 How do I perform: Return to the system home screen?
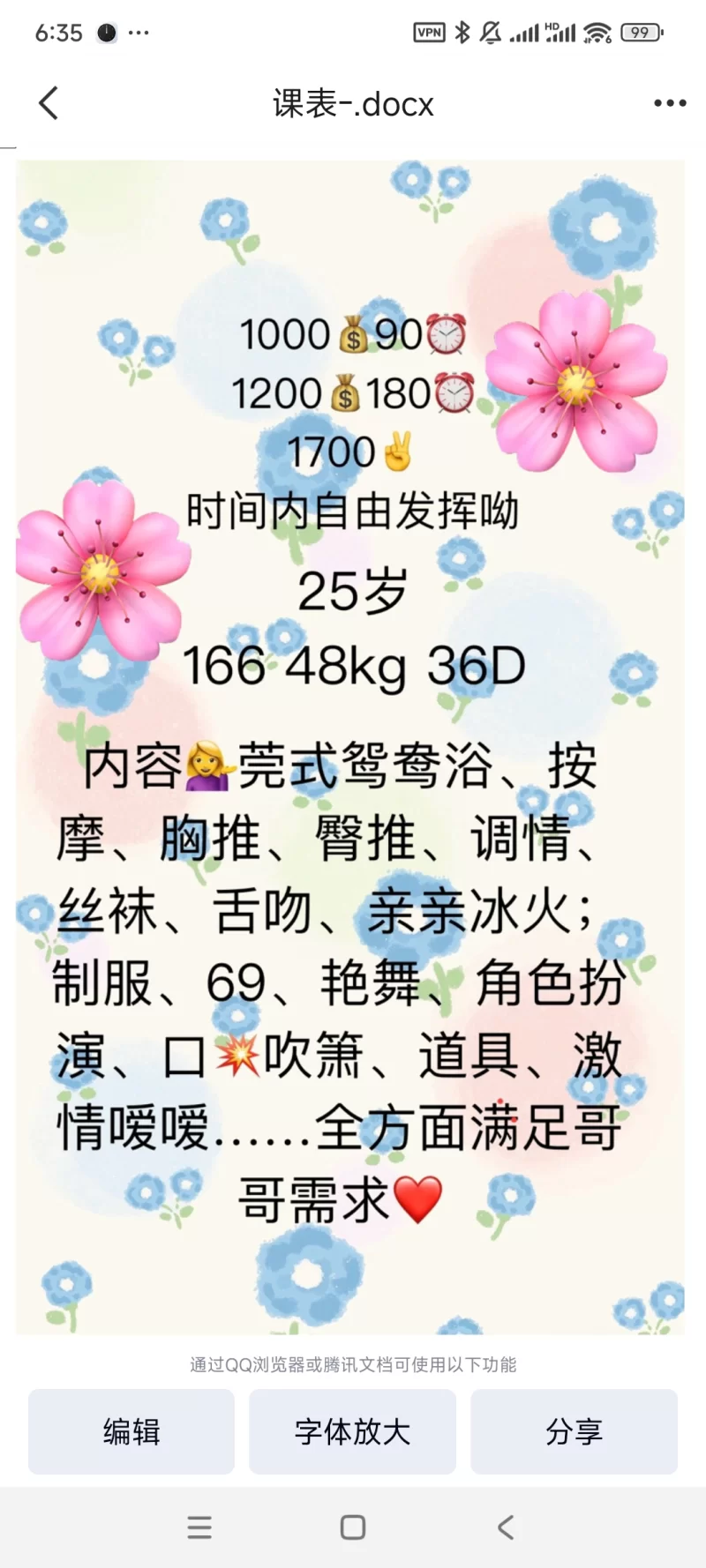click(353, 1527)
